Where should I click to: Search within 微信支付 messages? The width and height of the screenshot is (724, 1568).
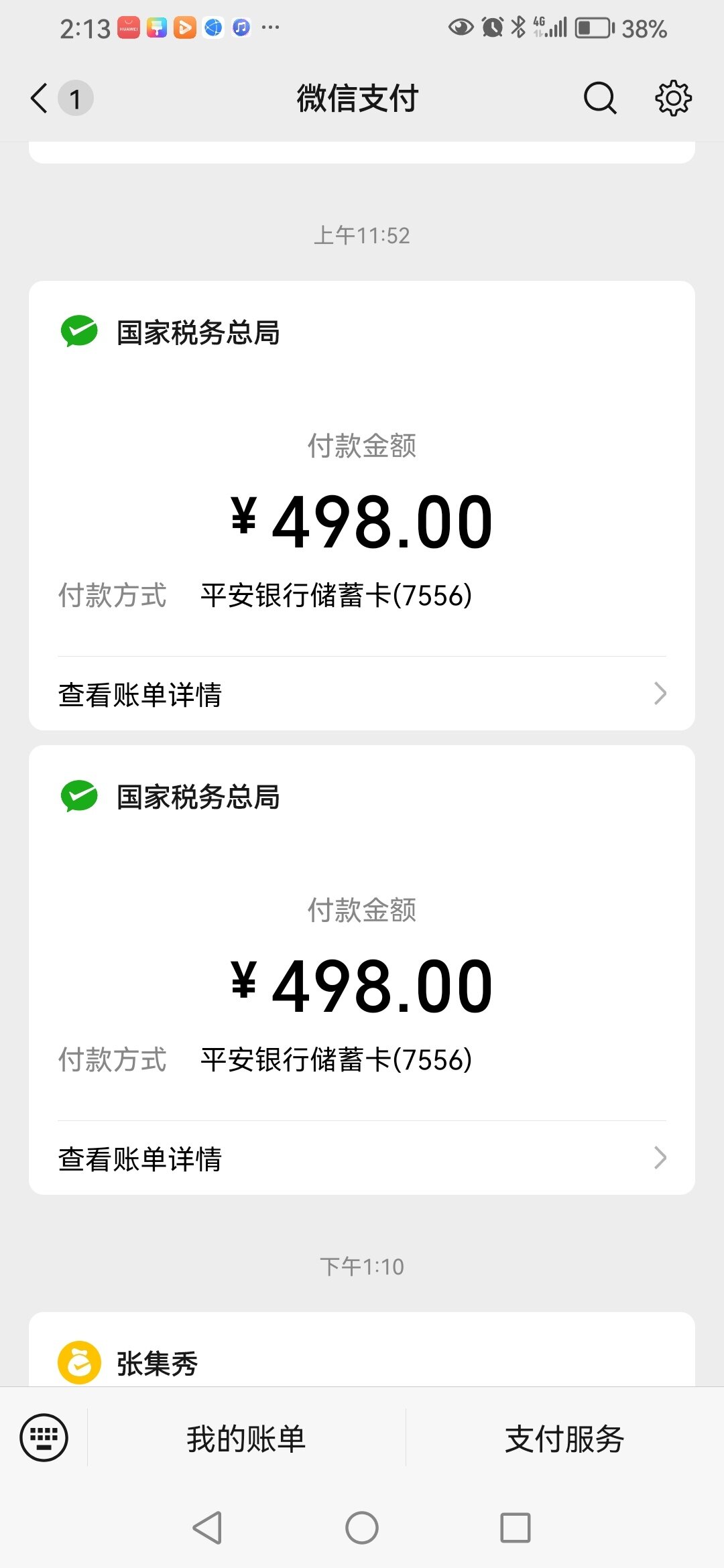tap(599, 99)
